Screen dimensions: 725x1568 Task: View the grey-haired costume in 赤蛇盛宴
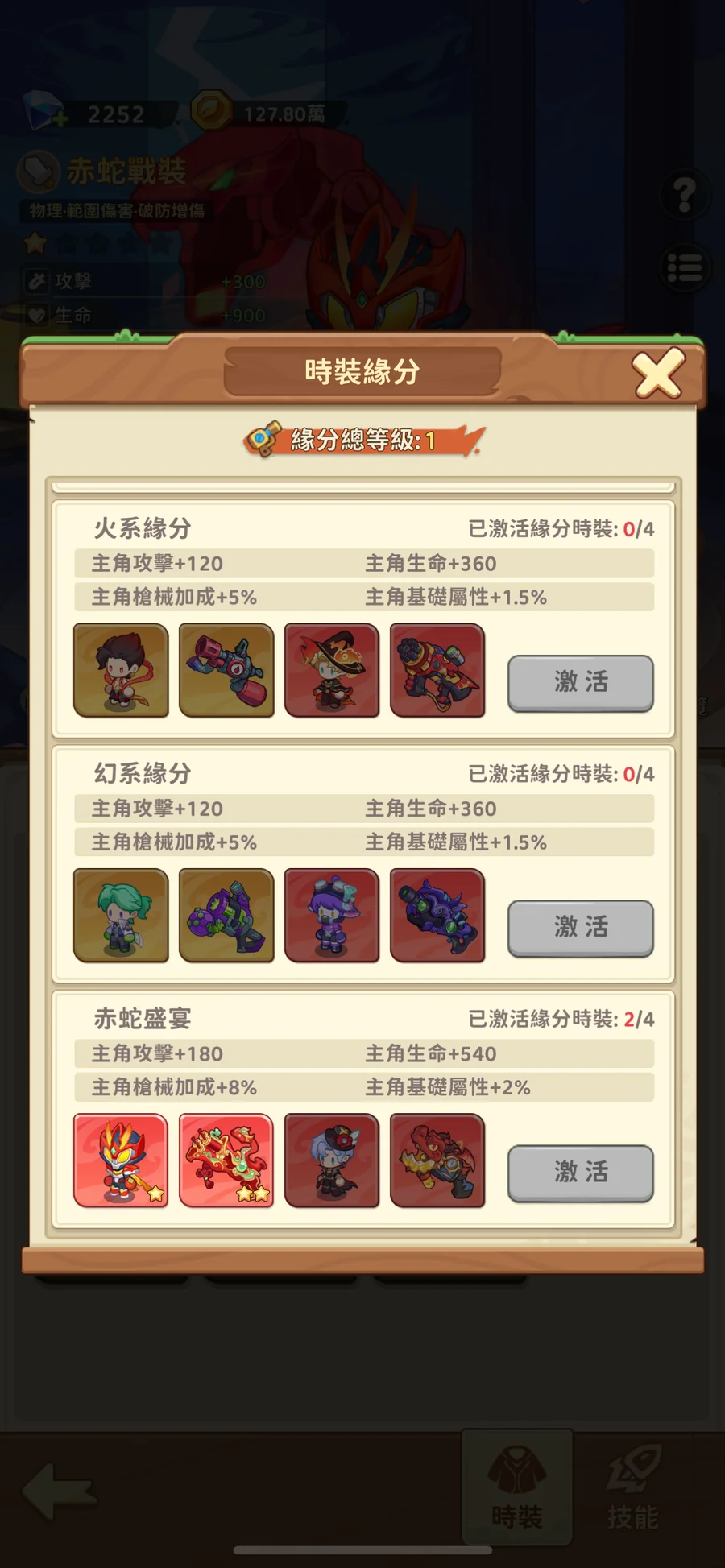tap(332, 1160)
